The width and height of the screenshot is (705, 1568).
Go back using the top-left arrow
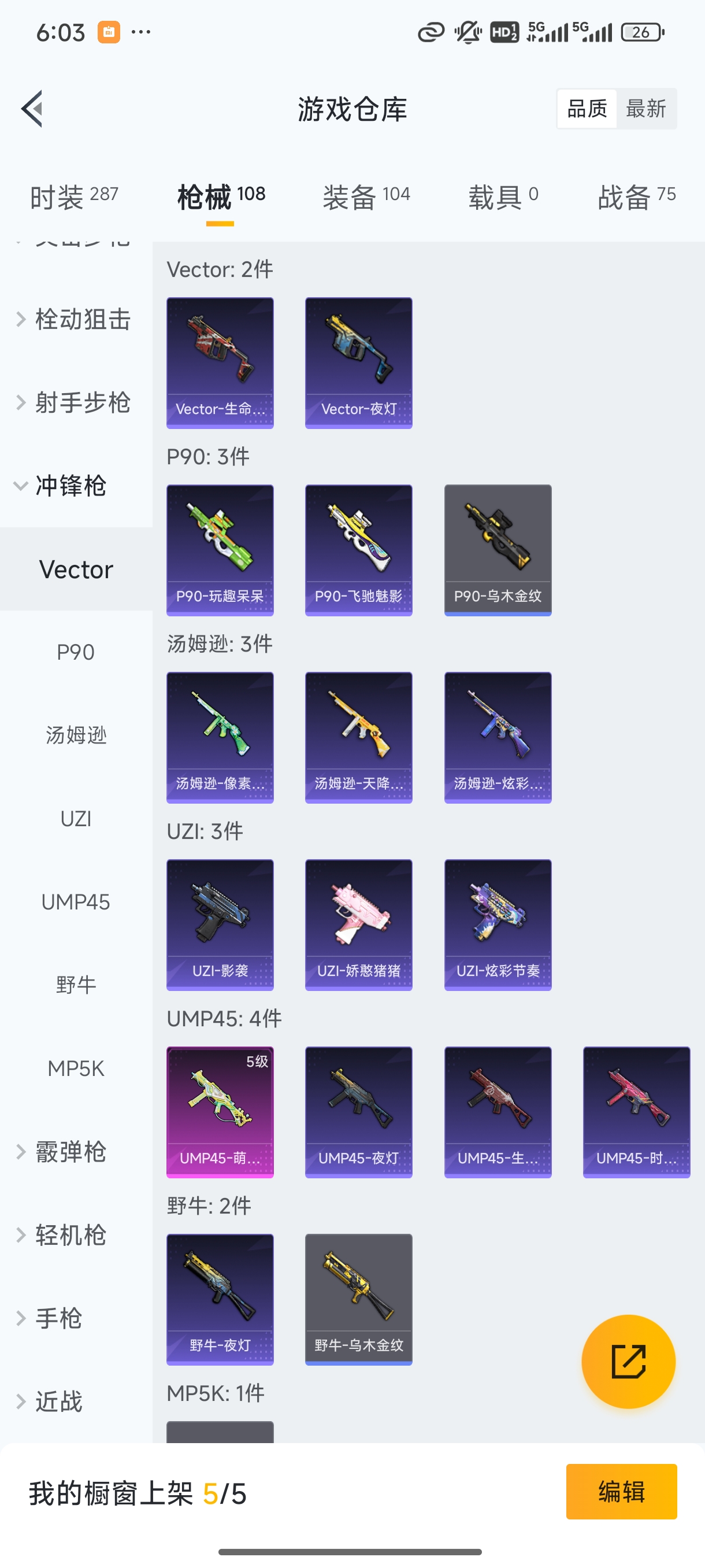tap(32, 109)
